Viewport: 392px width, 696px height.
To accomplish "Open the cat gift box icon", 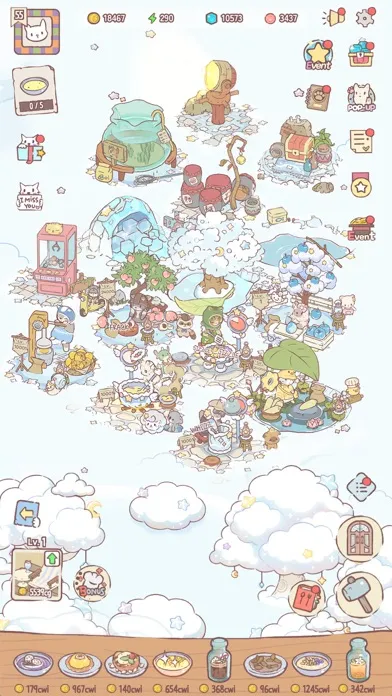I will (30, 148).
